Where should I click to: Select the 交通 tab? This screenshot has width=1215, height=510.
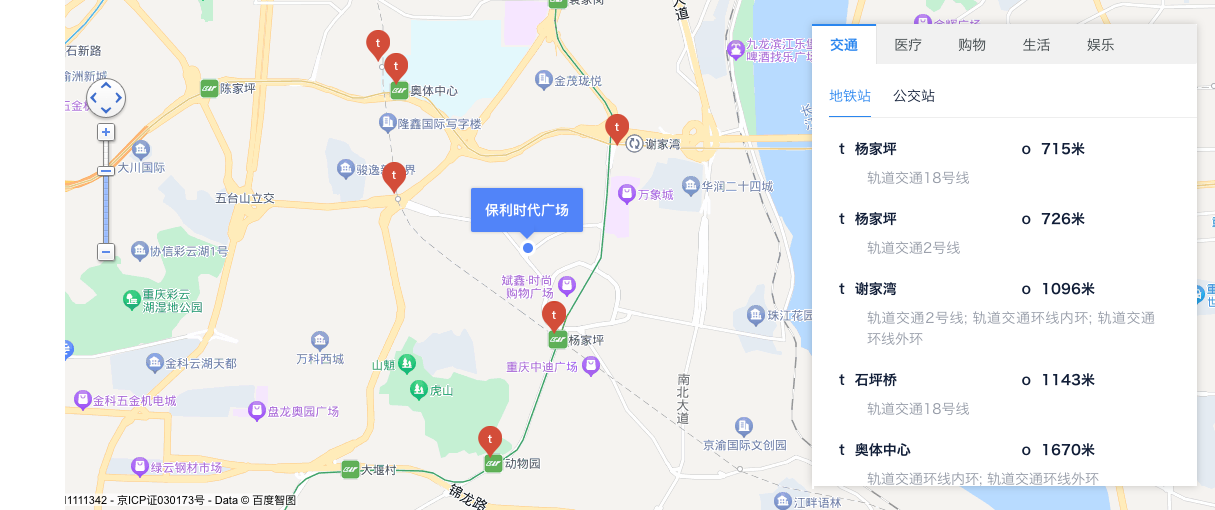point(844,45)
